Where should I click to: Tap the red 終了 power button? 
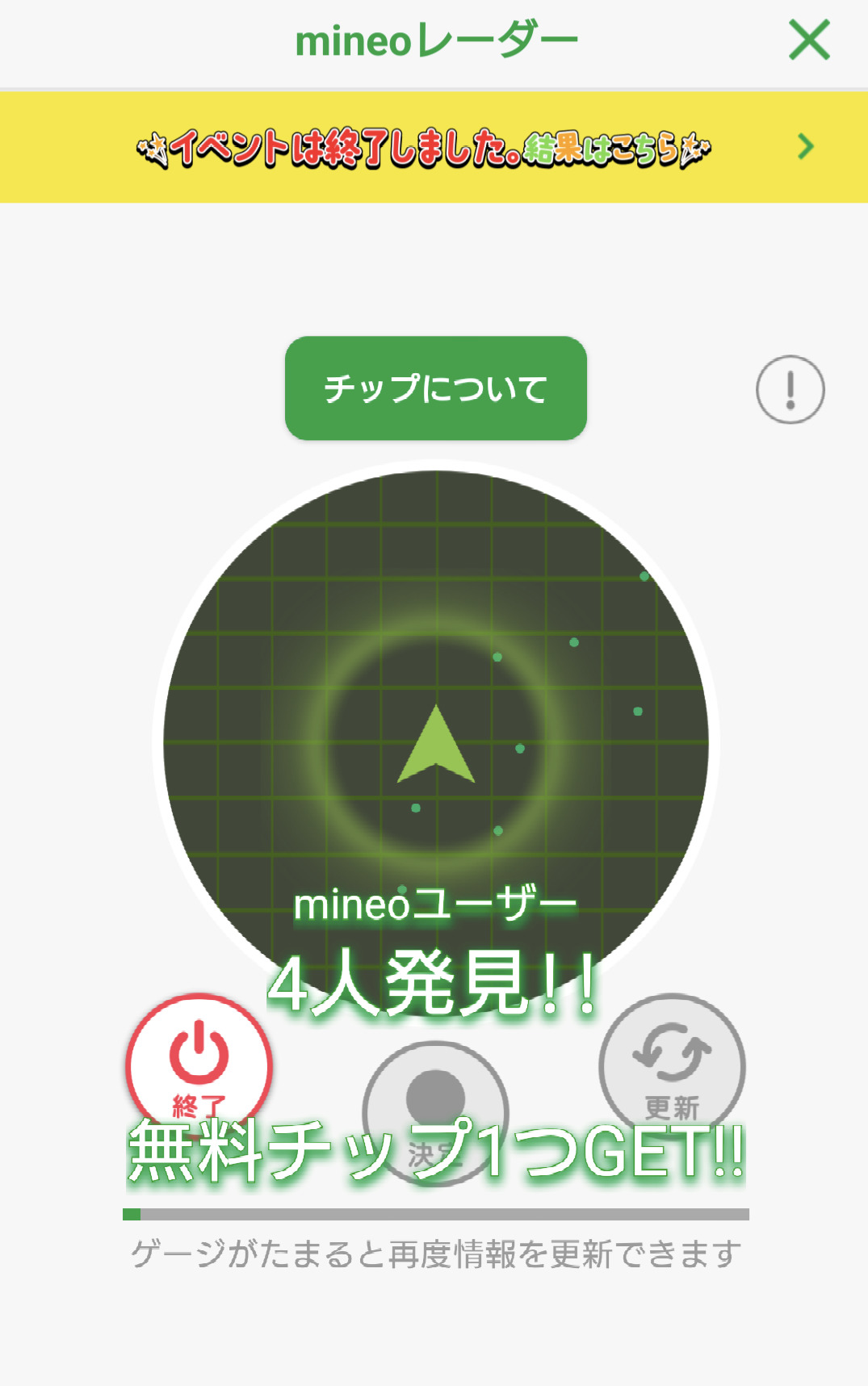(x=199, y=1062)
